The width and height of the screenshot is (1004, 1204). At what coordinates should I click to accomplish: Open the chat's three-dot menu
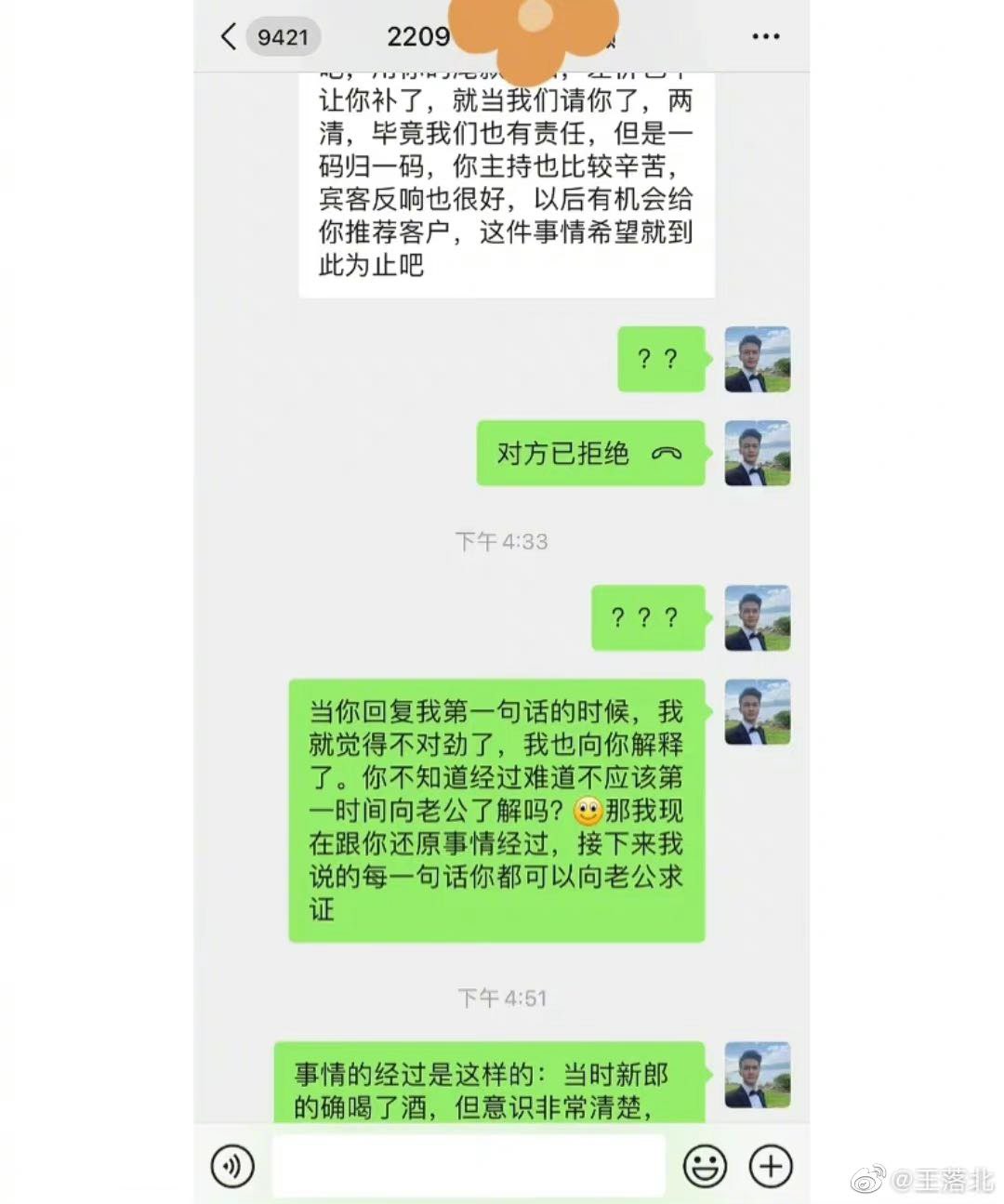[765, 36]
